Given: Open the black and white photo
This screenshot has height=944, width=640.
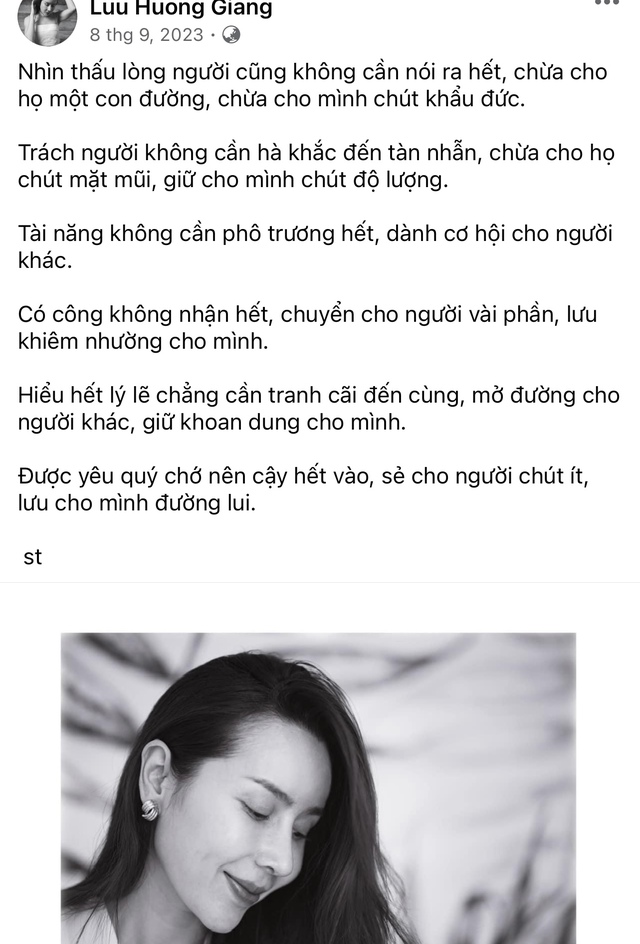Looking at the screenshot, I should (318, 788).
